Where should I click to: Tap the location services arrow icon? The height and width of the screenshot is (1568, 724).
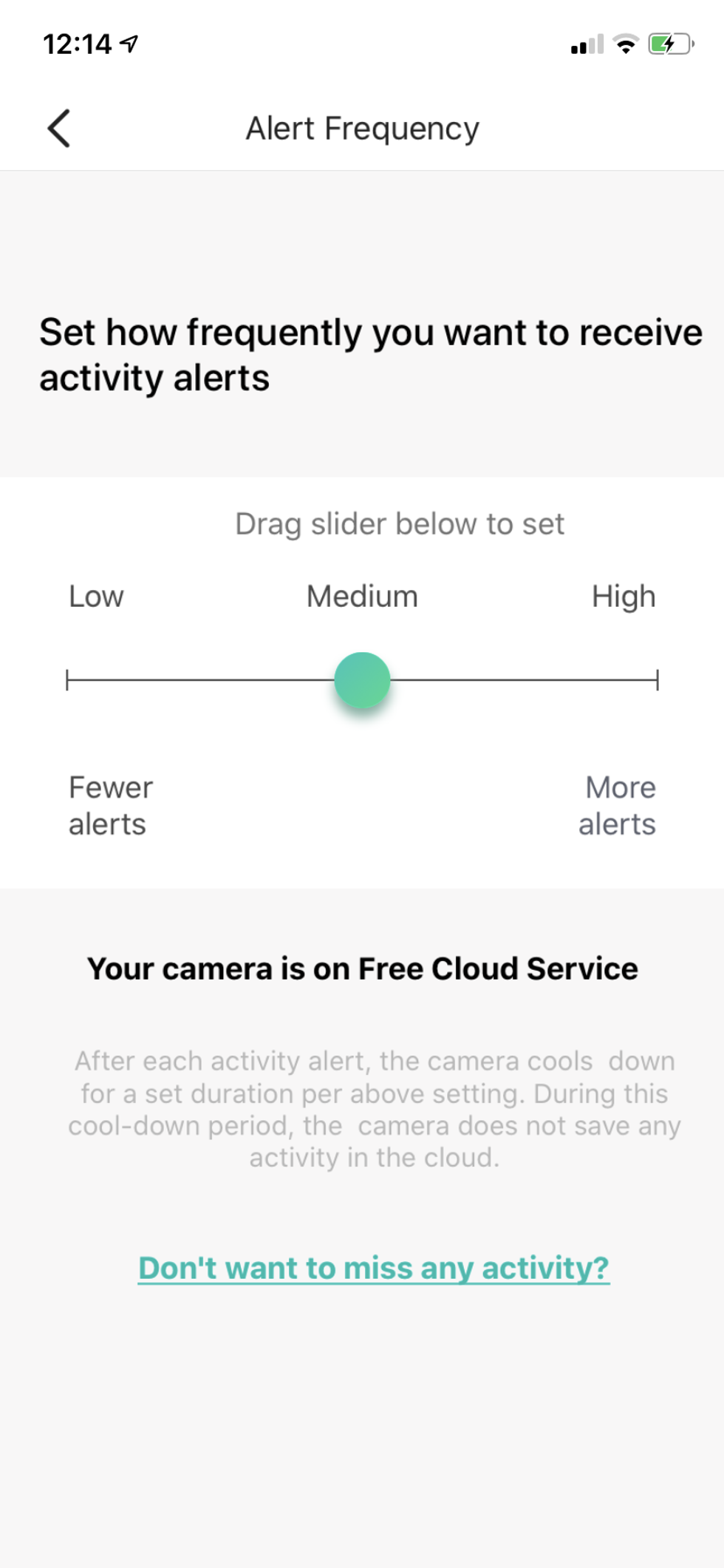point(129,44)
